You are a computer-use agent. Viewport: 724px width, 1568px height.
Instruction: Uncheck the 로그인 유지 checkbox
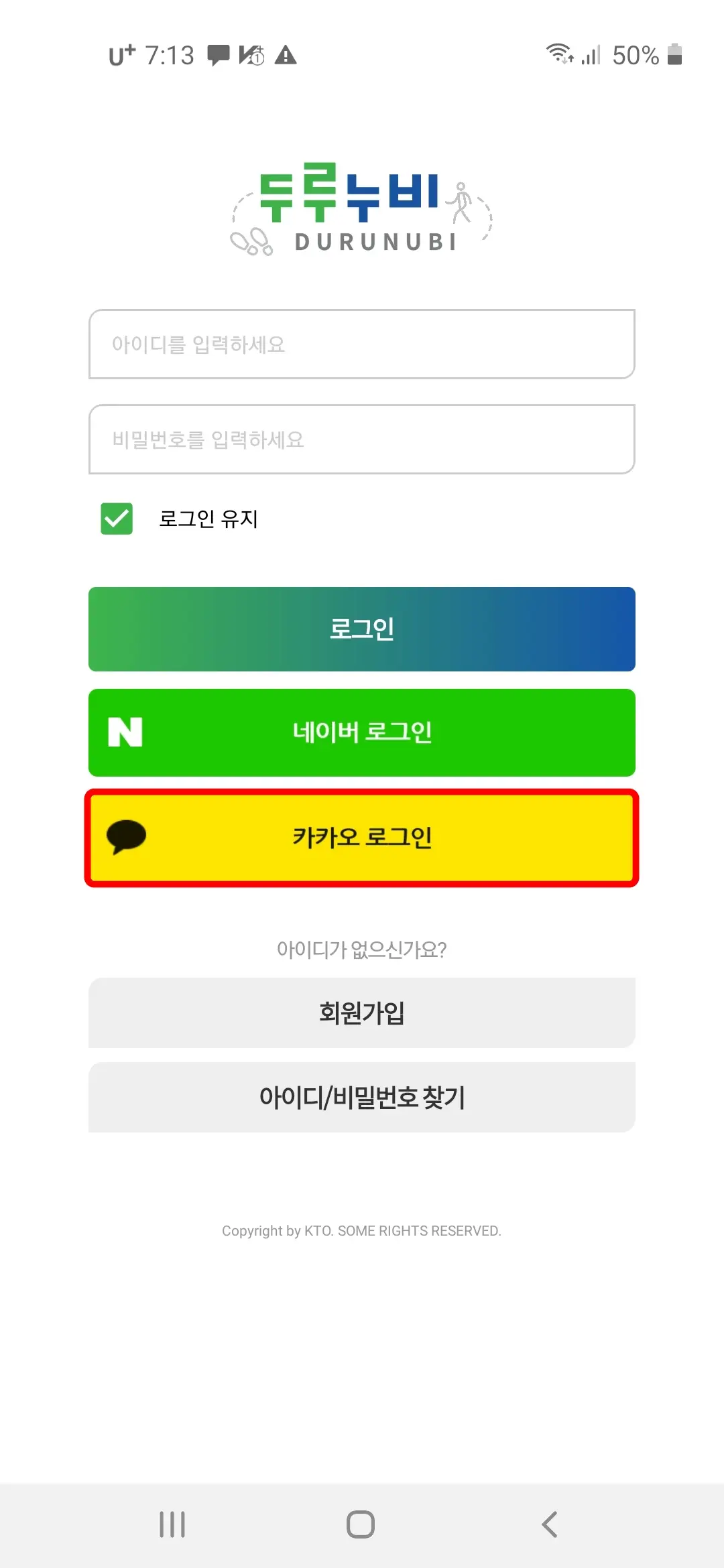click(x=116, y=517)
